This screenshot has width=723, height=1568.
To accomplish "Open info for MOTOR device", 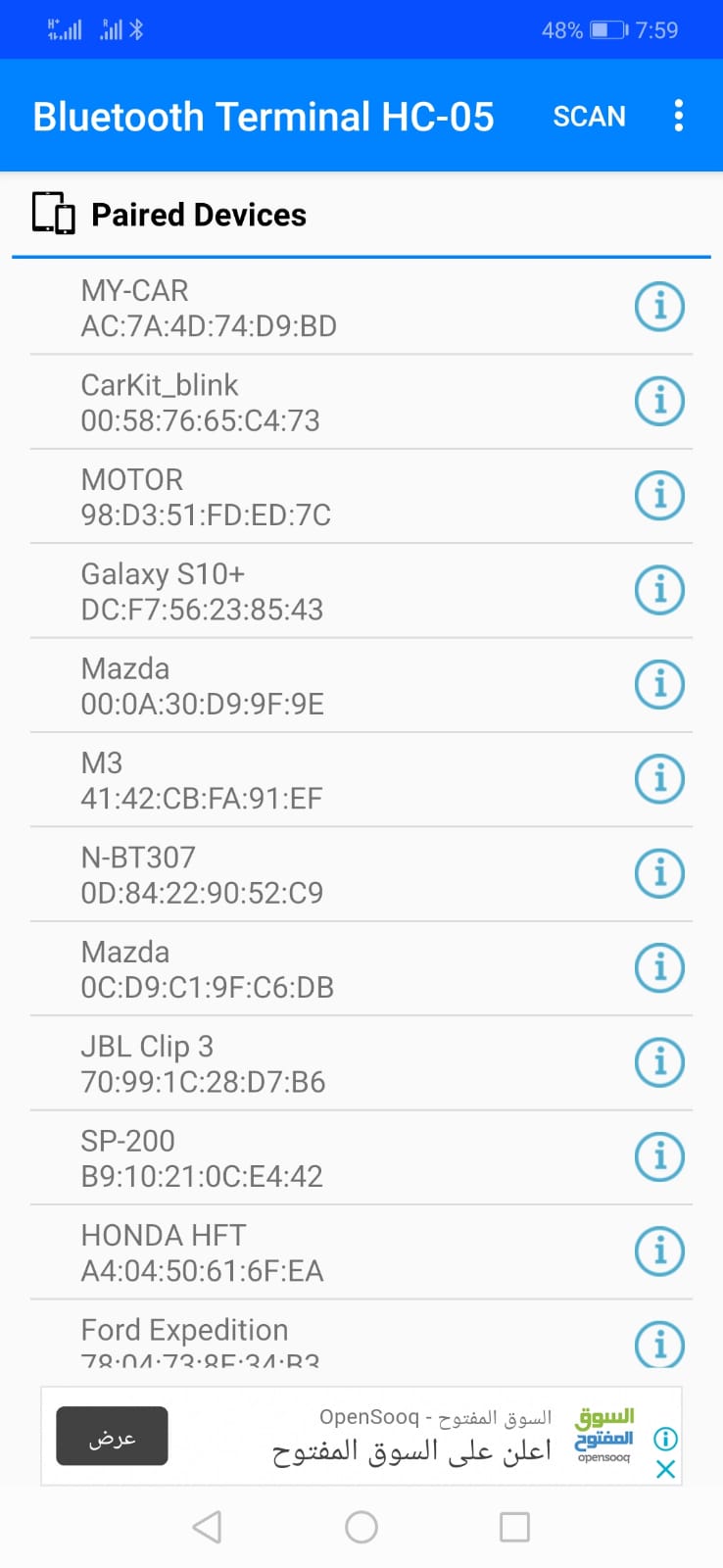I will pos(659,496).
